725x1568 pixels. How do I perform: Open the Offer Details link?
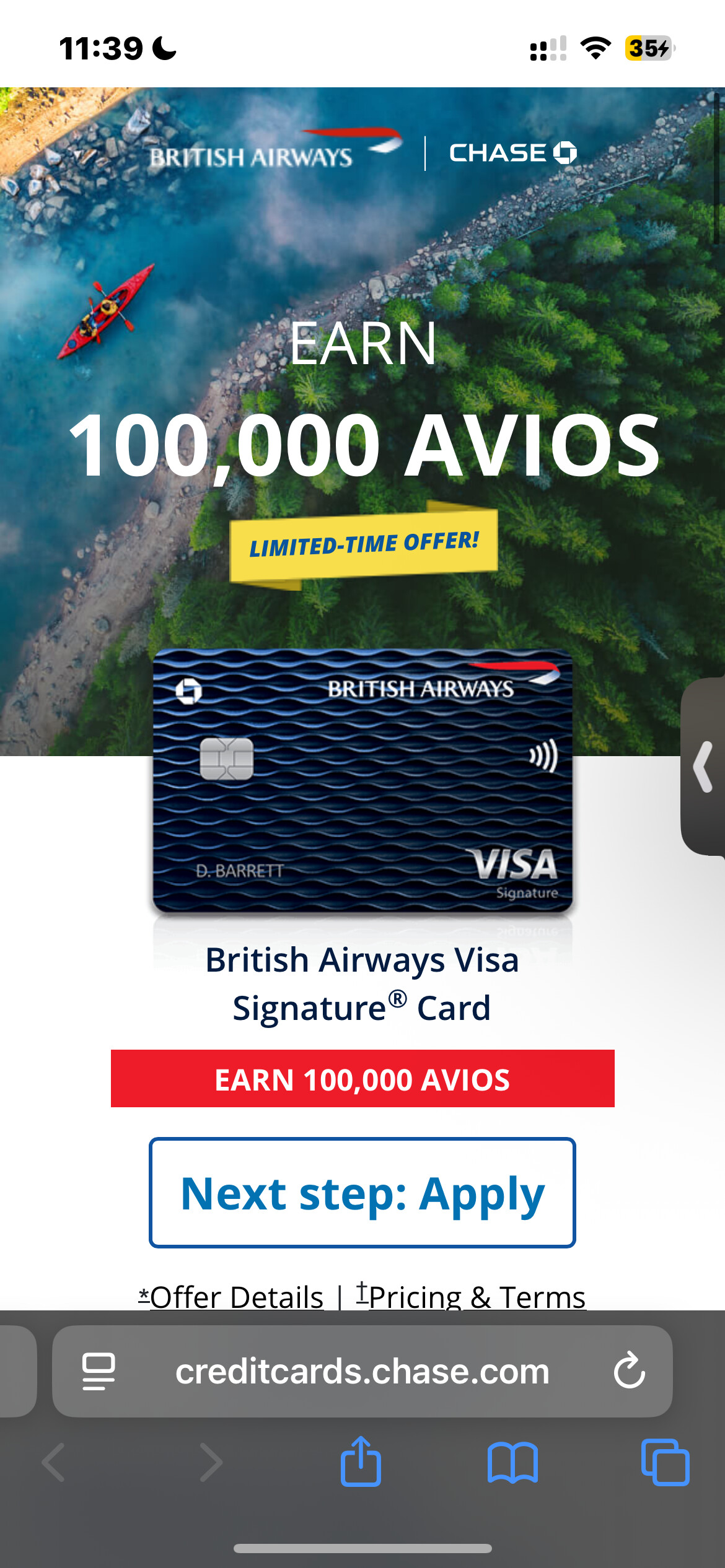[x=231, y=1296]
